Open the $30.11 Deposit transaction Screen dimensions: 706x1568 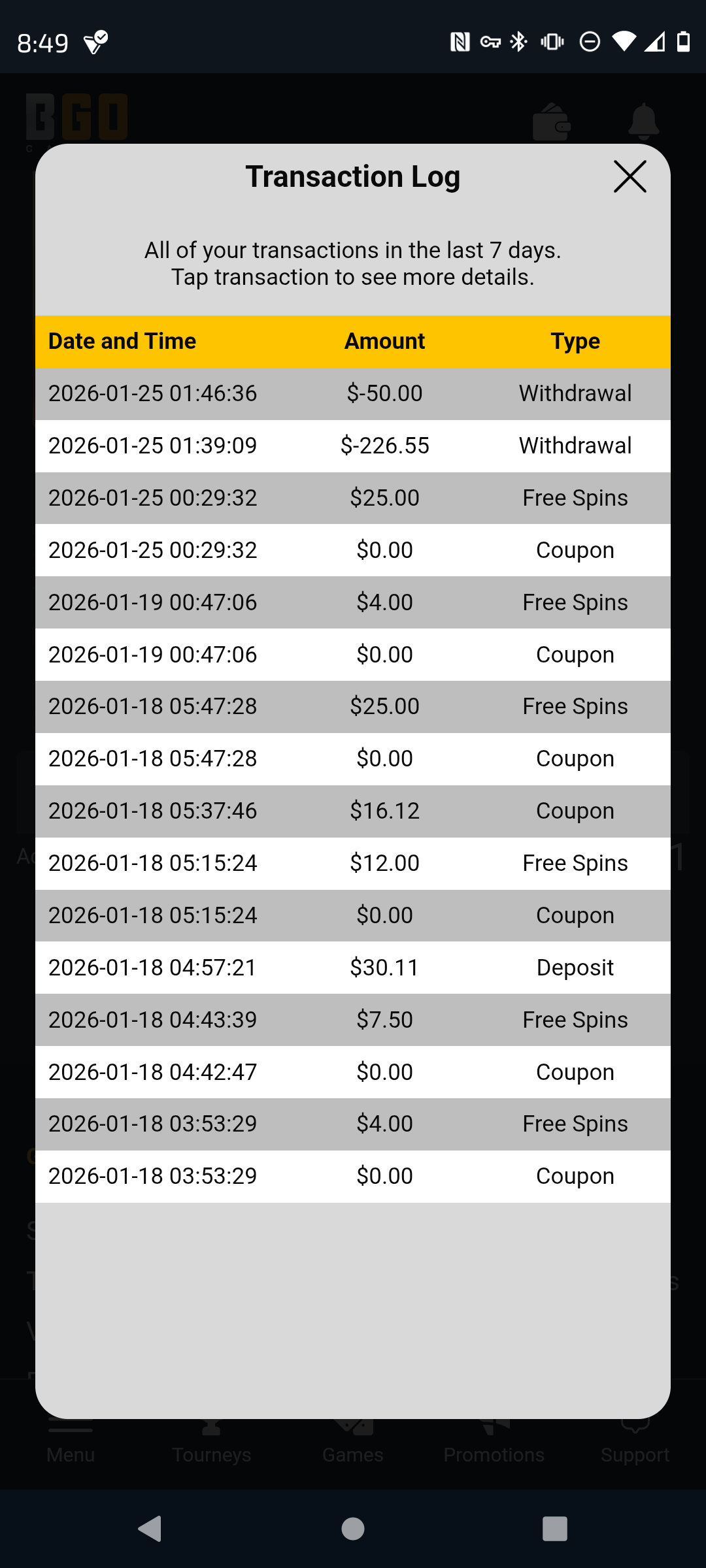pyautogui.click(x=353, y=968)
